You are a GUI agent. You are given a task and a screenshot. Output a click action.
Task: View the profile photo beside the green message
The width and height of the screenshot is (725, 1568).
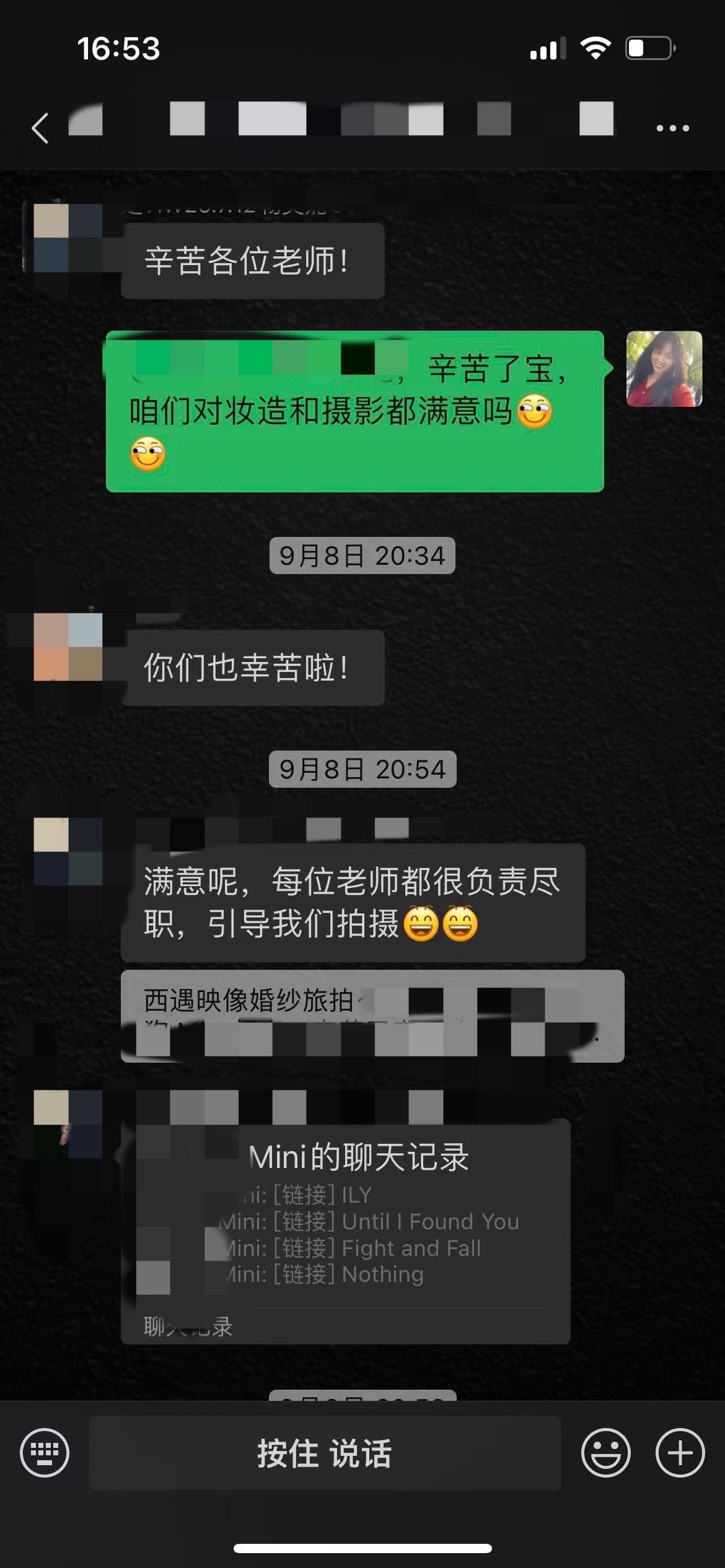click(x=664, y=369)
